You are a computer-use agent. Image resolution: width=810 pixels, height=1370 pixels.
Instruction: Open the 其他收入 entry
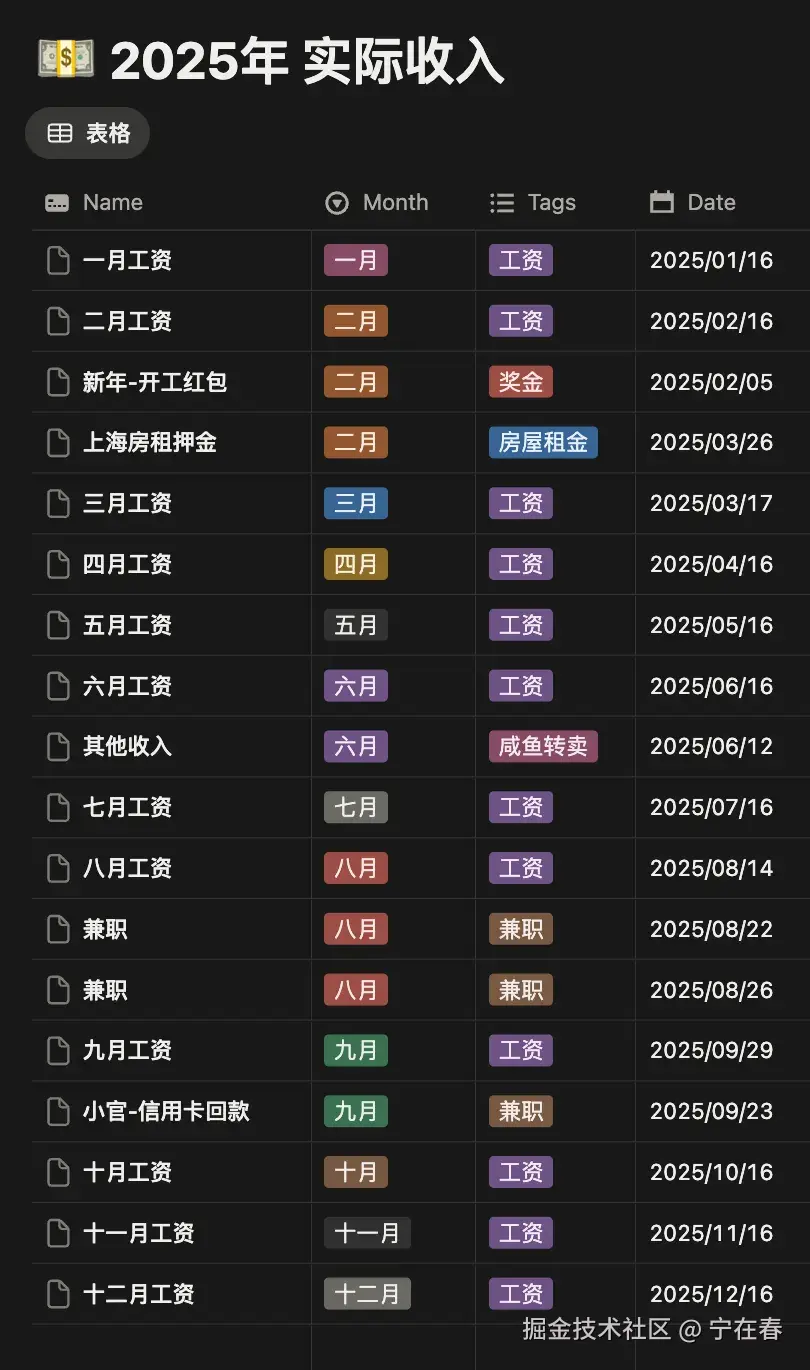tap(127, 746)
